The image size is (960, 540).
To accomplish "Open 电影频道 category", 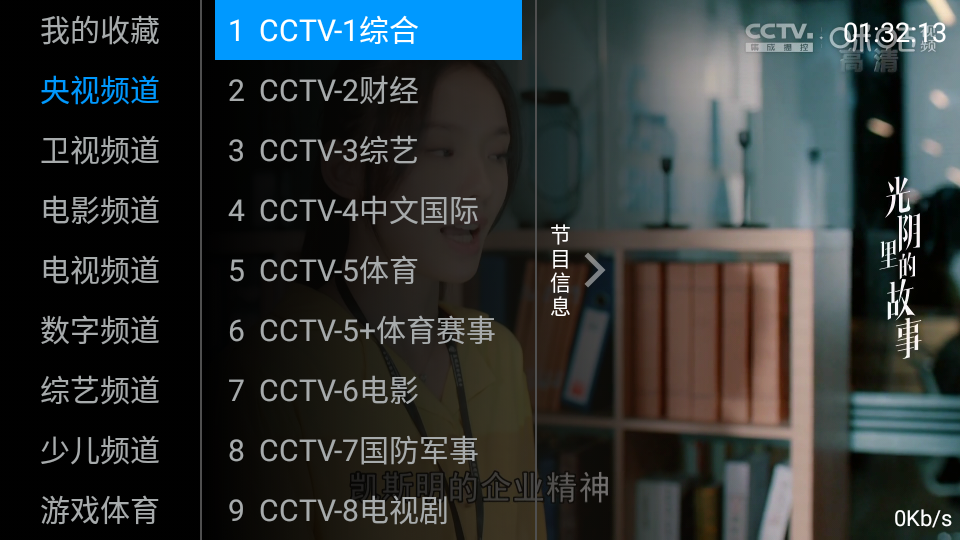I will tap(100, 211).
